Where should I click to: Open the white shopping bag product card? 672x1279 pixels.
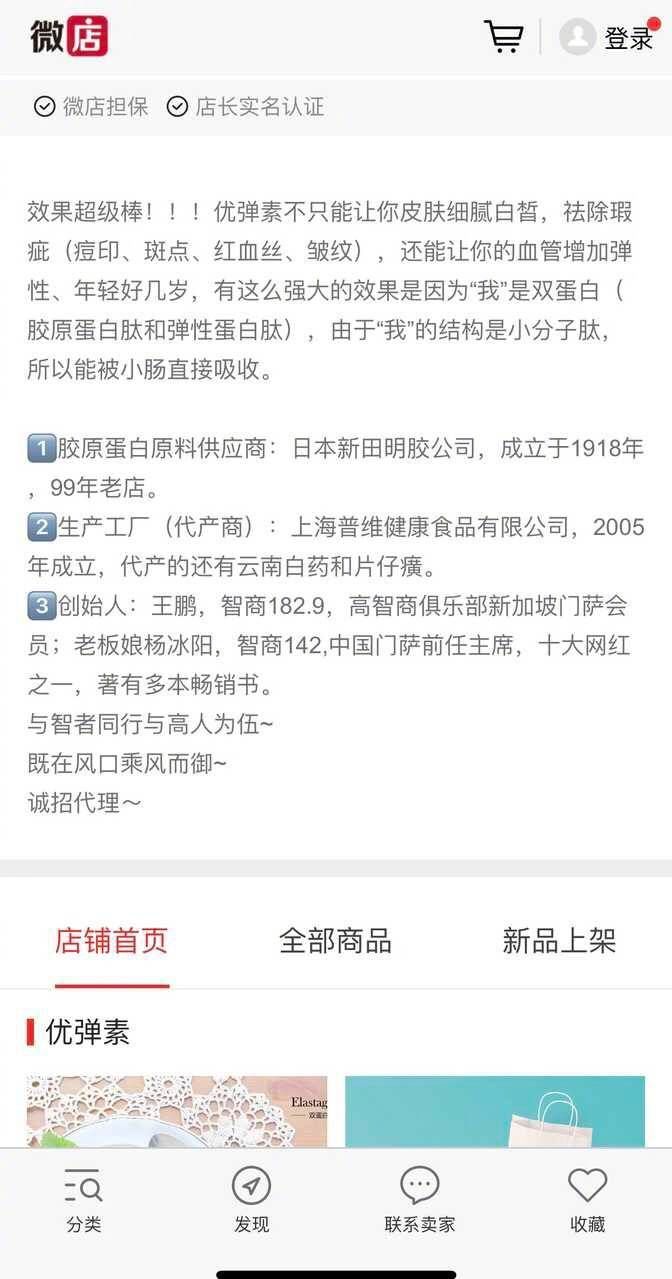pos(494,1112)
